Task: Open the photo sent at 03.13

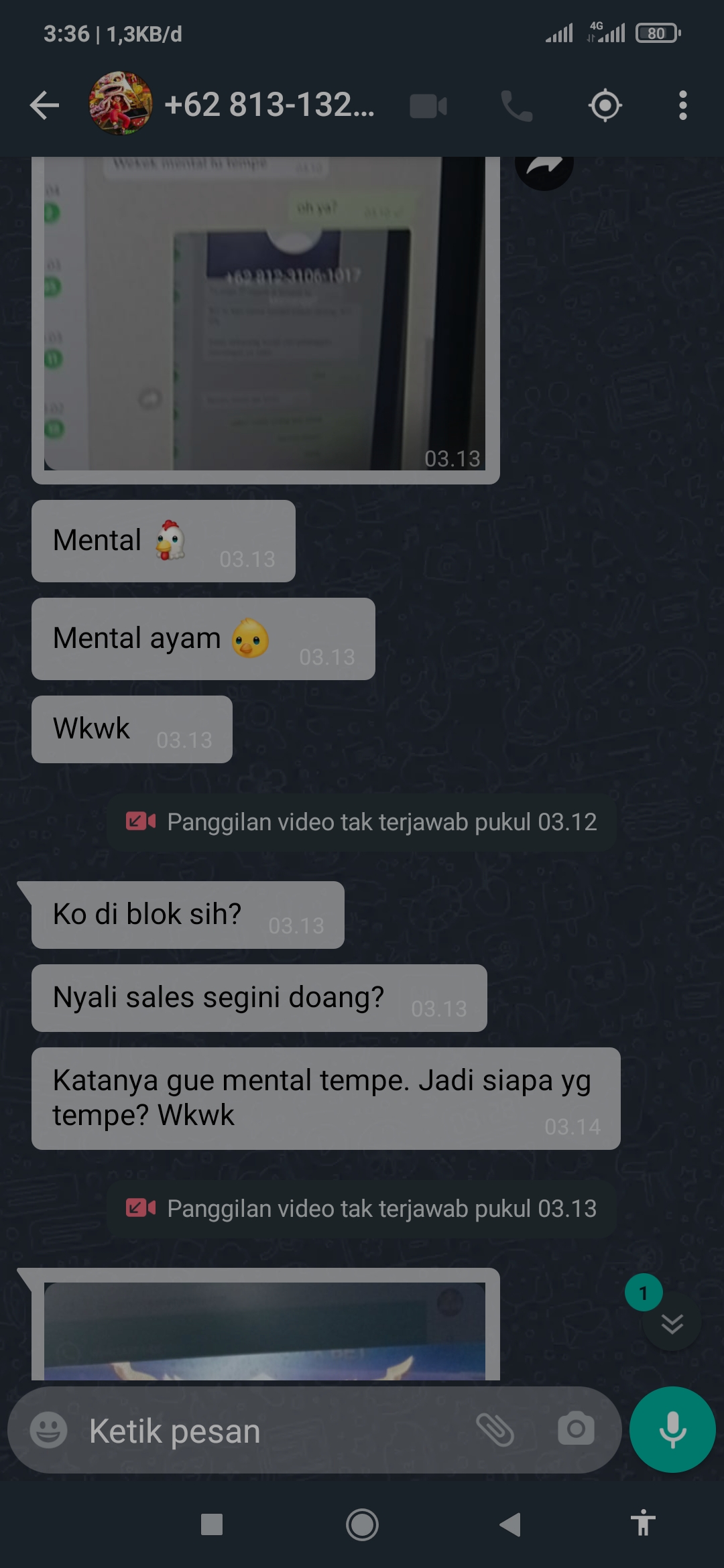Action: coord(264,315)
